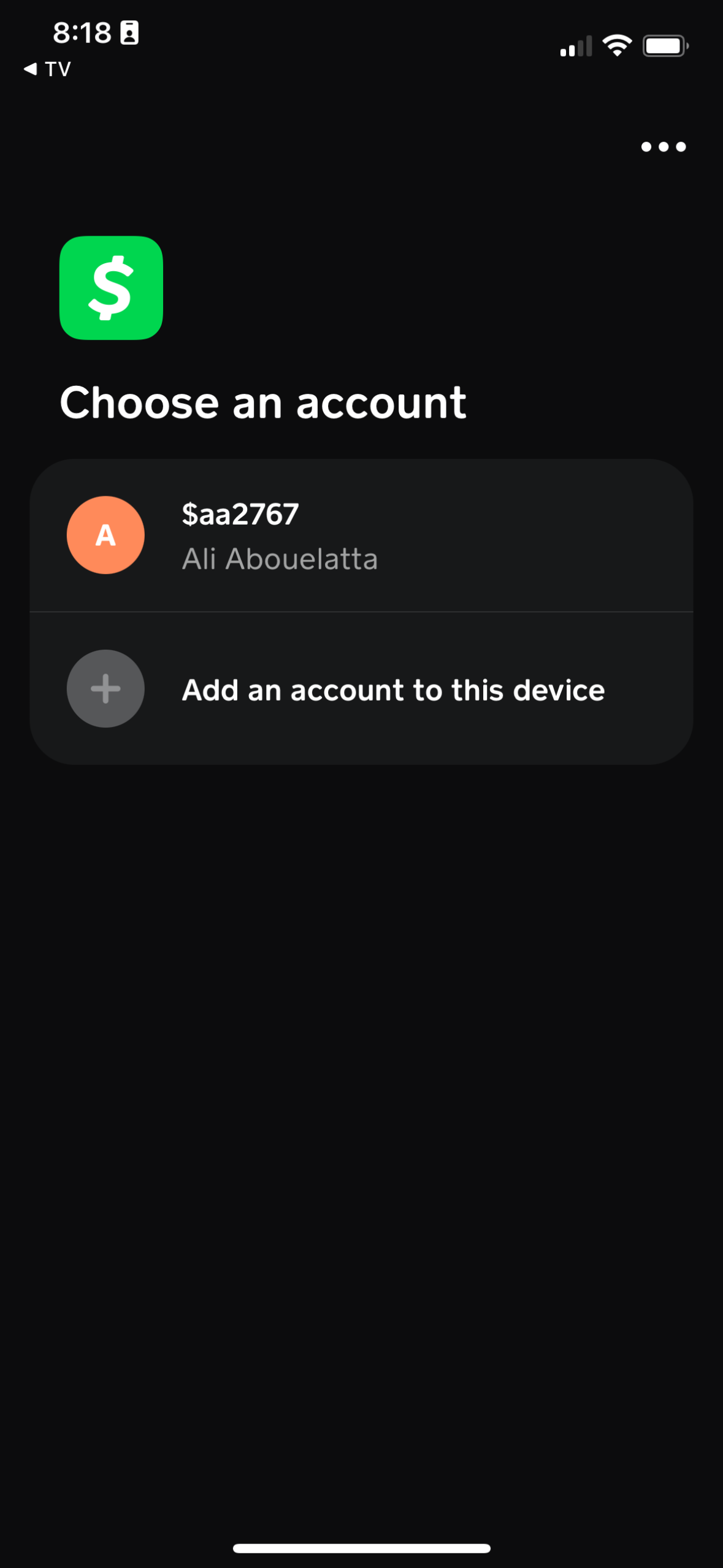Viewport: 723px width, 1568px height.
Task: Click the cellular signal bars icon
Action: (x=575, y=45)
